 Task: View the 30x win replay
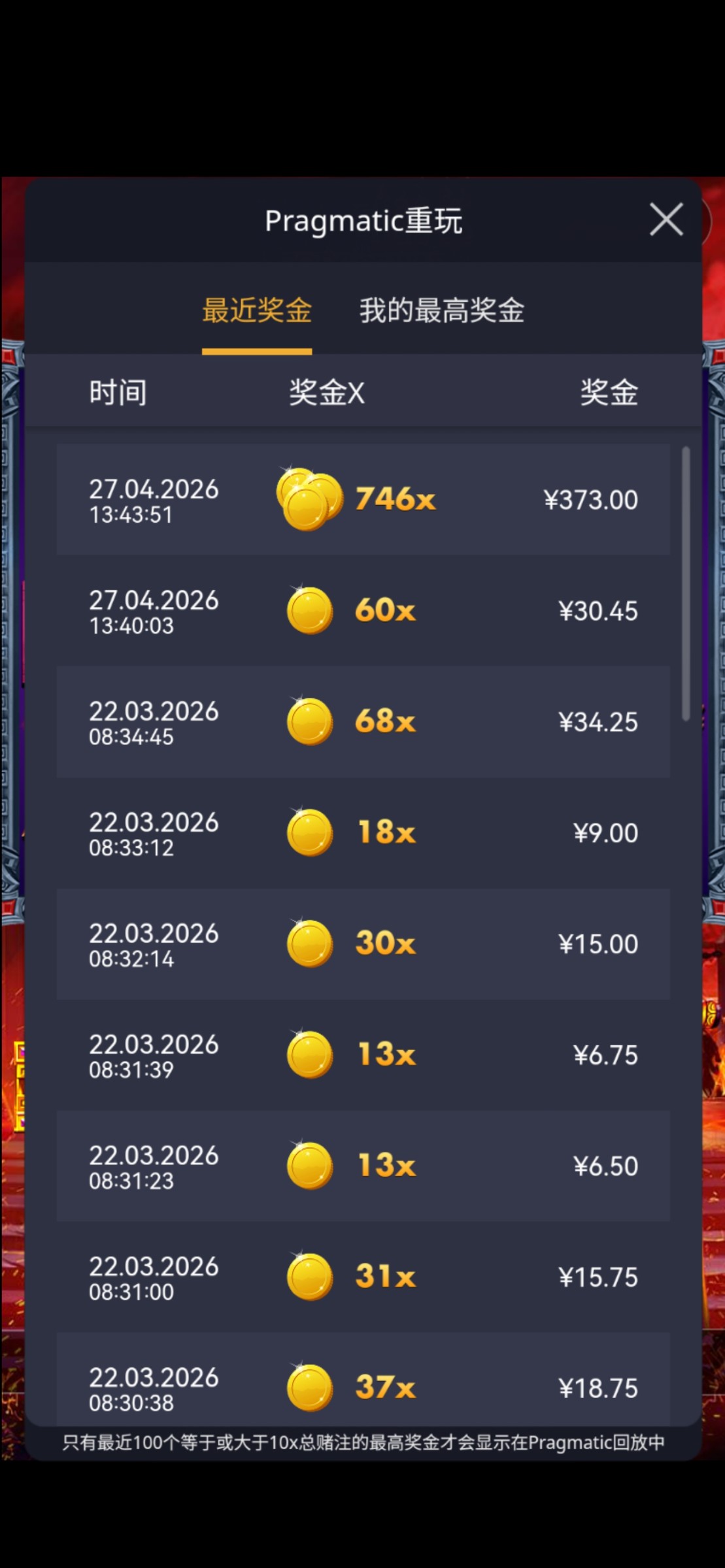tap(363, 944)
